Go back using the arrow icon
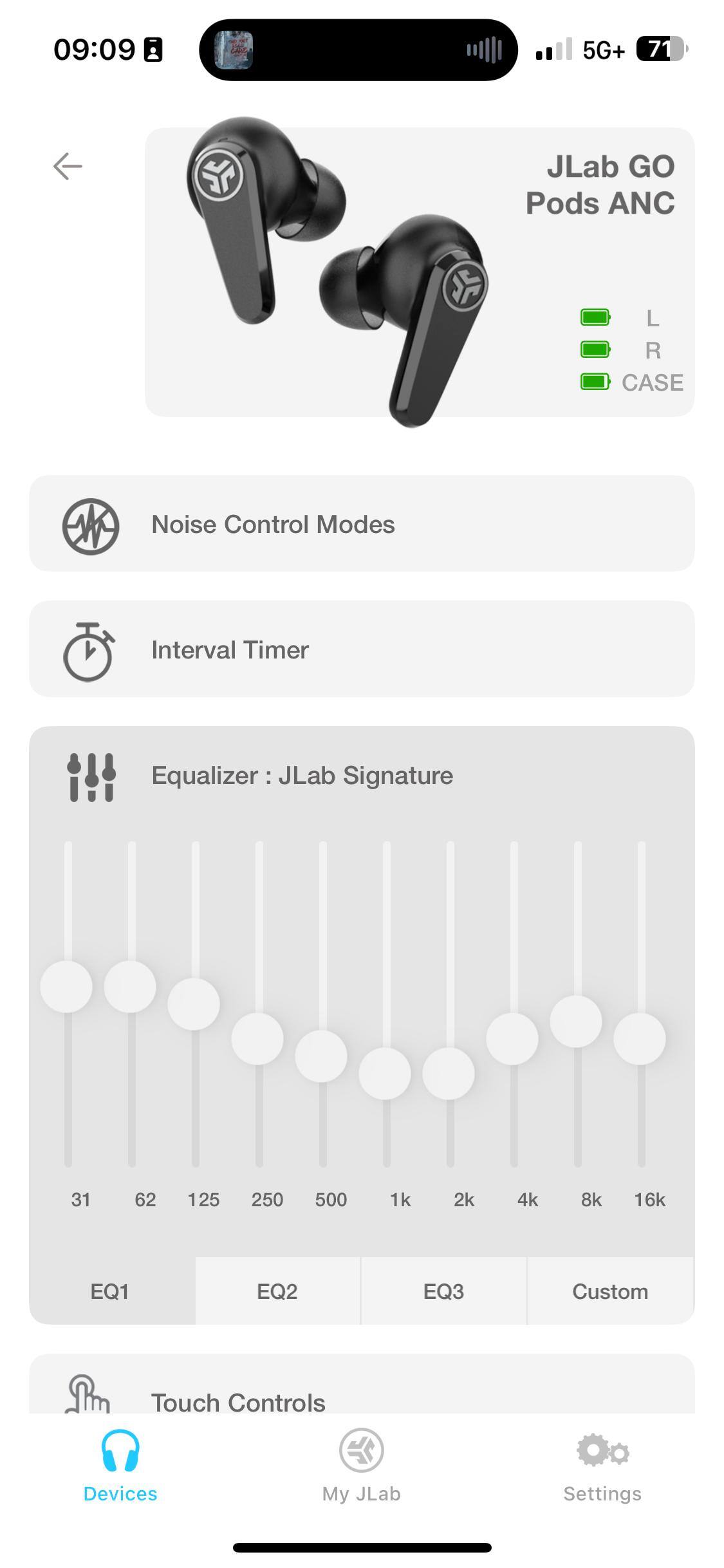The height and width of the screenshot is (1568, 724). pyautogui.click(x=68, y=166)
